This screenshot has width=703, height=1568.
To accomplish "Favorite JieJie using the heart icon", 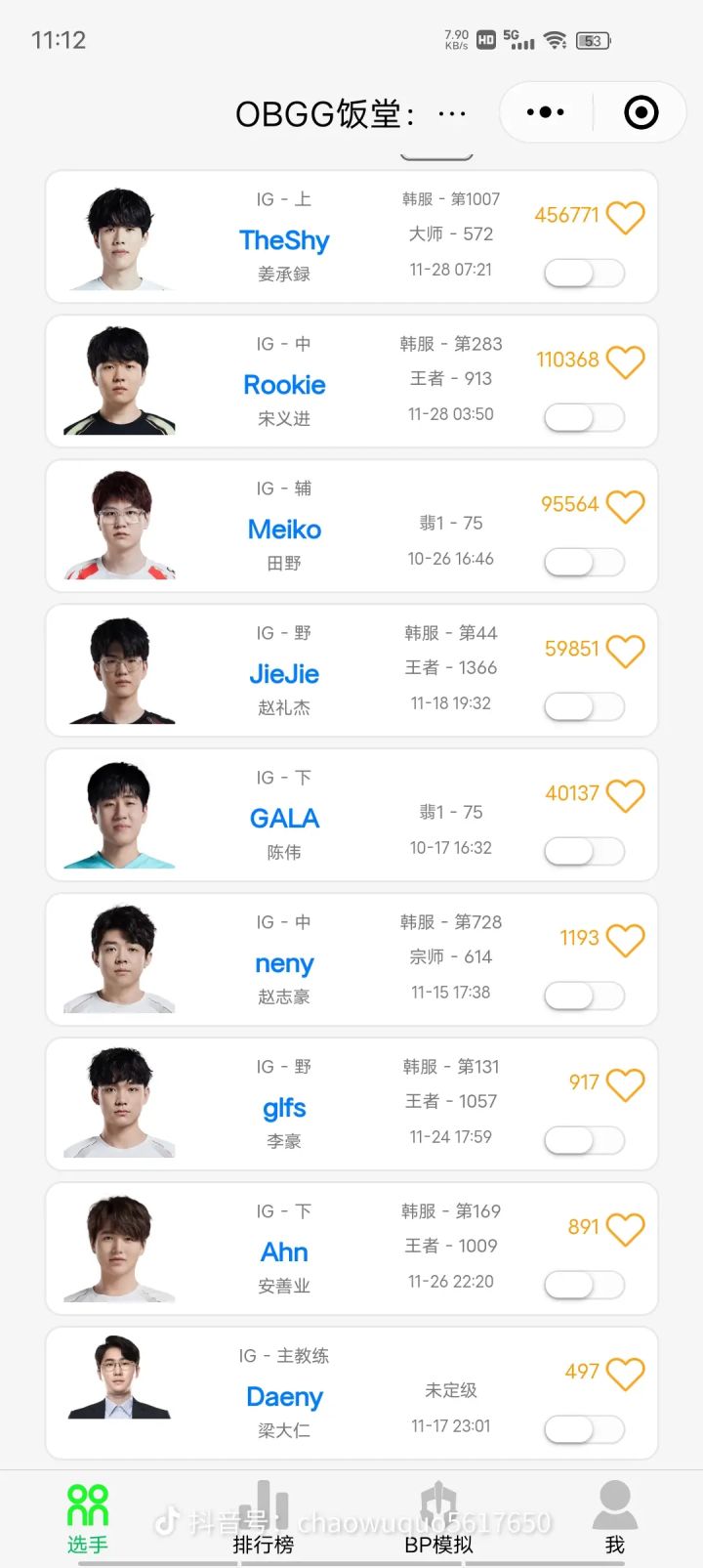I will click(625, 651).
